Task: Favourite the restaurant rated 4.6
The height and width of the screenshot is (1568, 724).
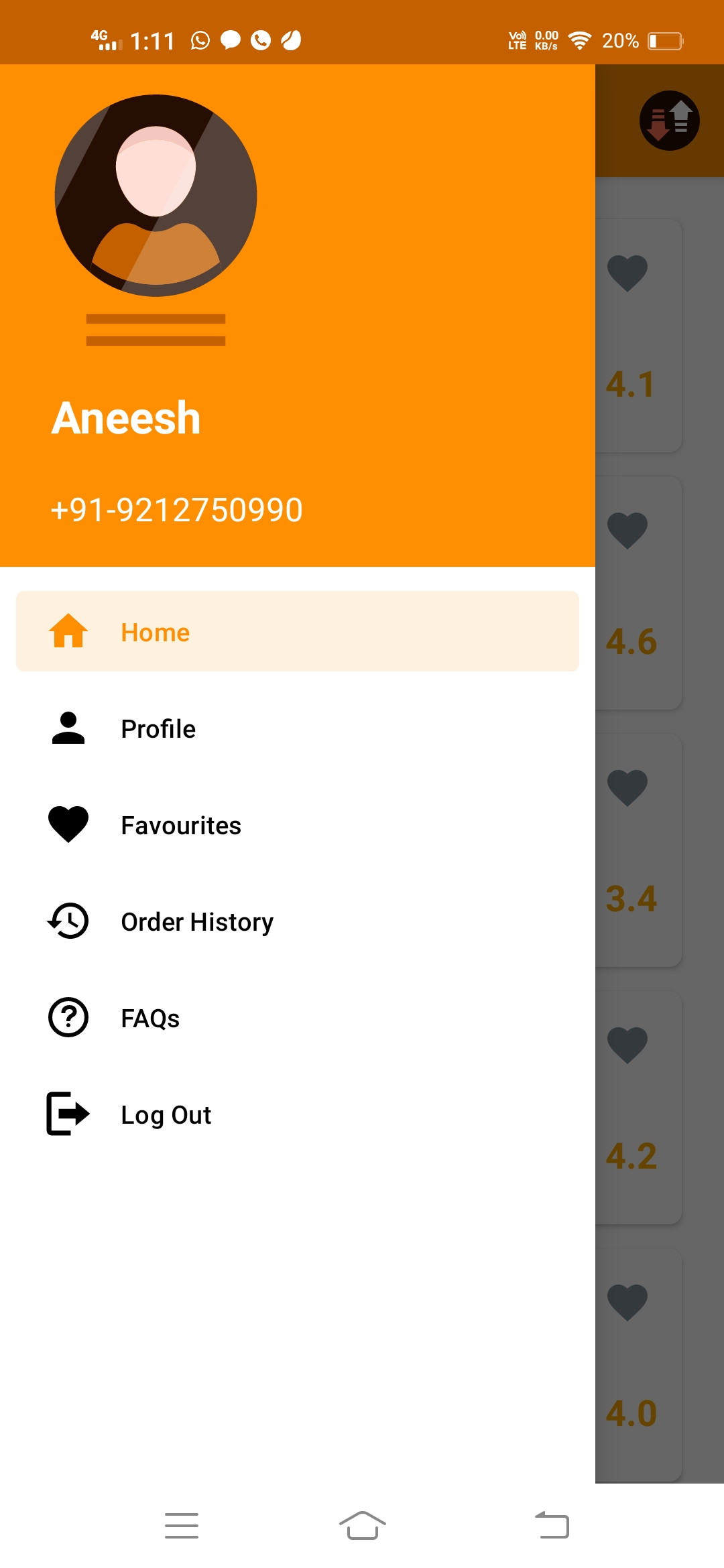Action: 628,529
